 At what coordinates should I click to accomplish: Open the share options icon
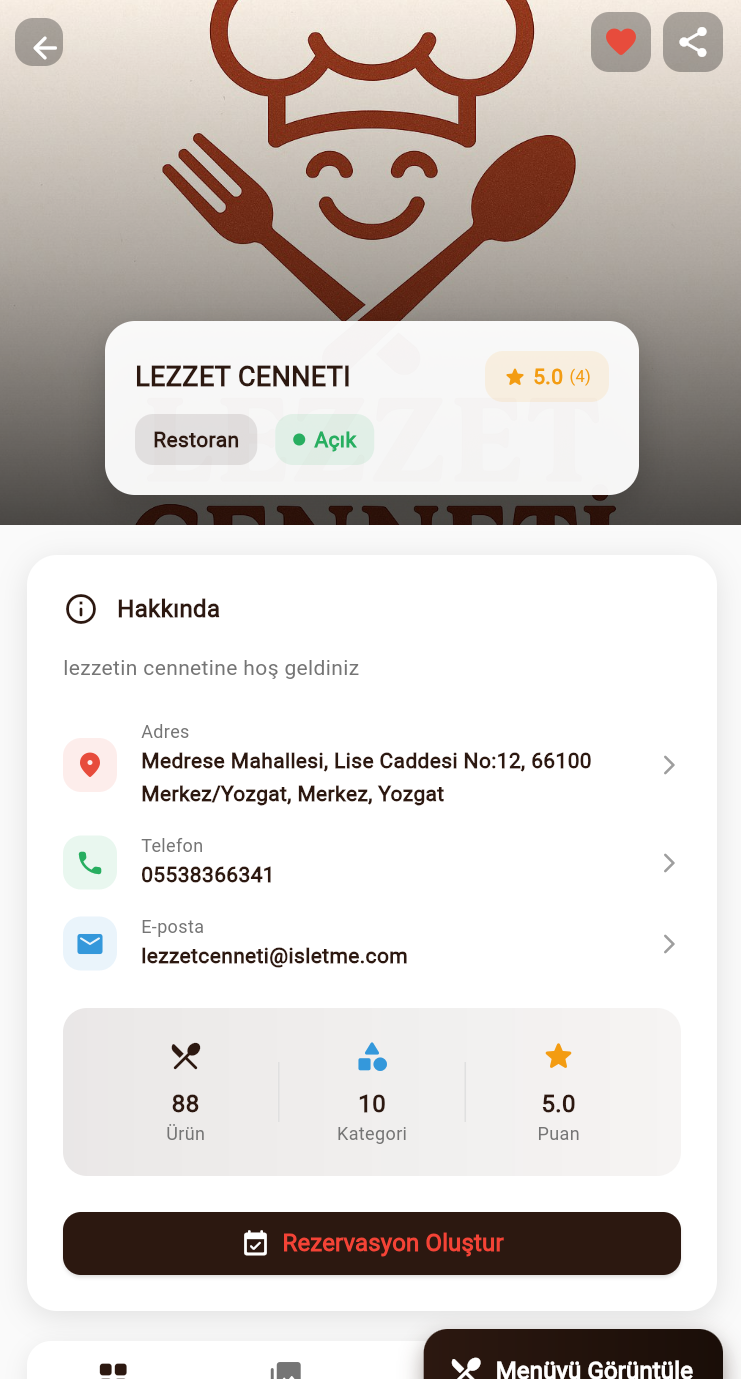click(x=693, y=42)
